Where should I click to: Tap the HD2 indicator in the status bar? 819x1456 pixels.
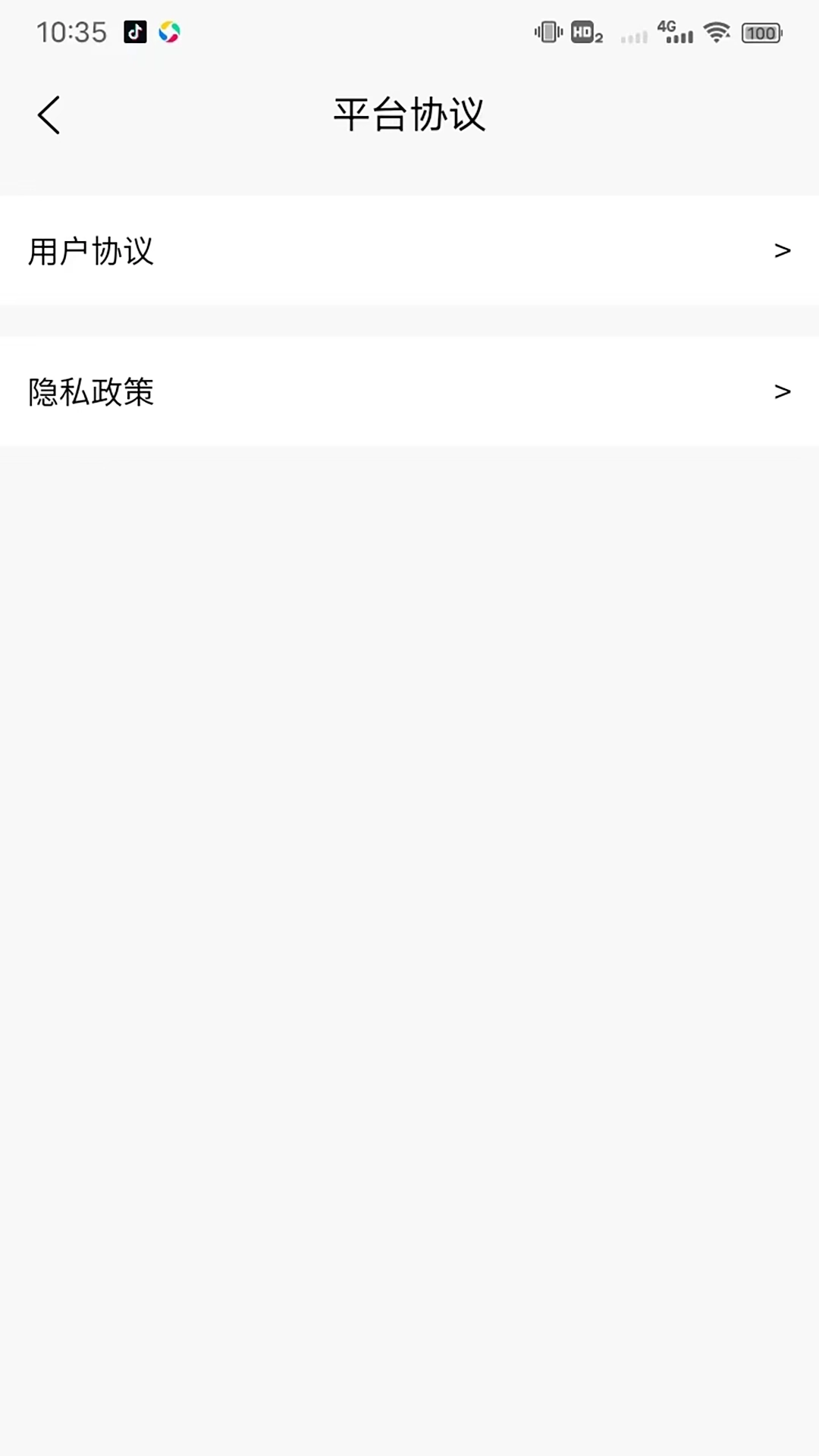584,33
